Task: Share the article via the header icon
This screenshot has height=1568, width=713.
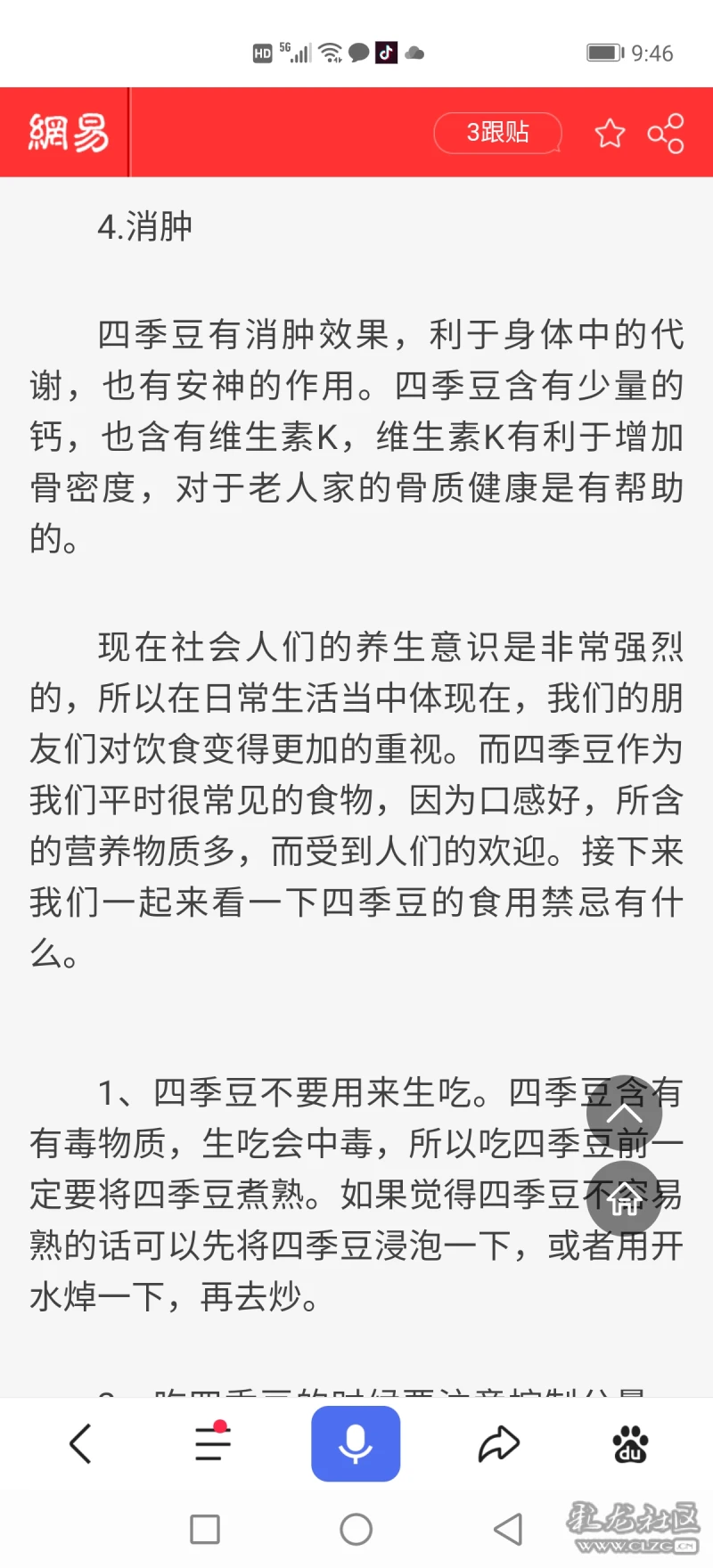Action: pyautogui.click(x=666, y=134)
